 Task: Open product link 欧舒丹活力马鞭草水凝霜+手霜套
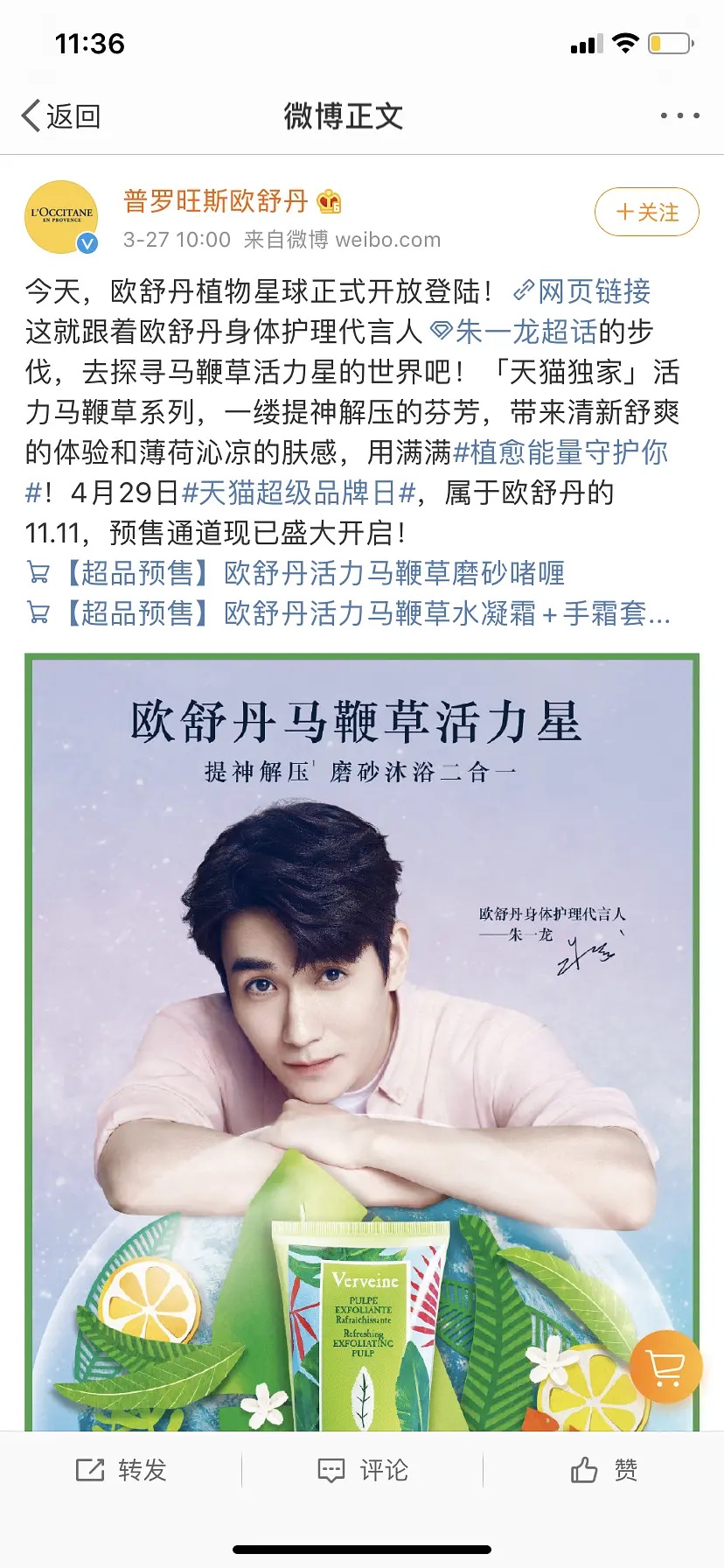[x=350, y=613]
